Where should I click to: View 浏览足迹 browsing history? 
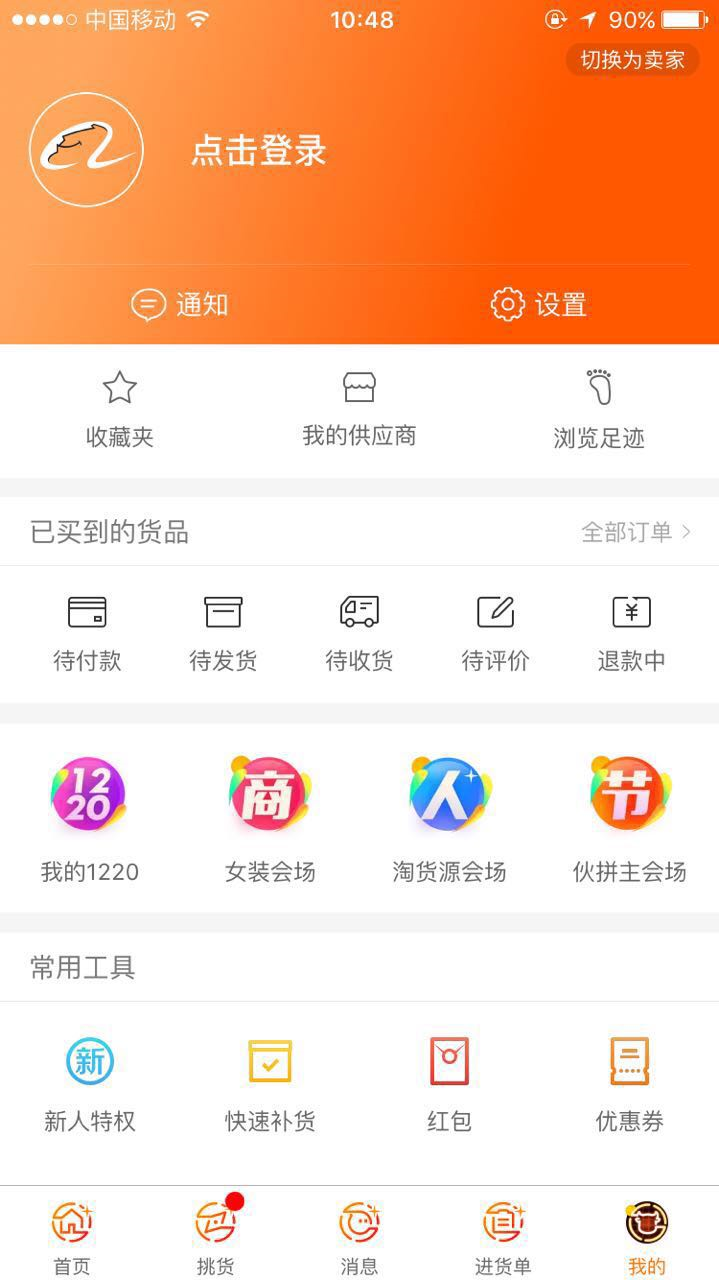coord(599,409)
